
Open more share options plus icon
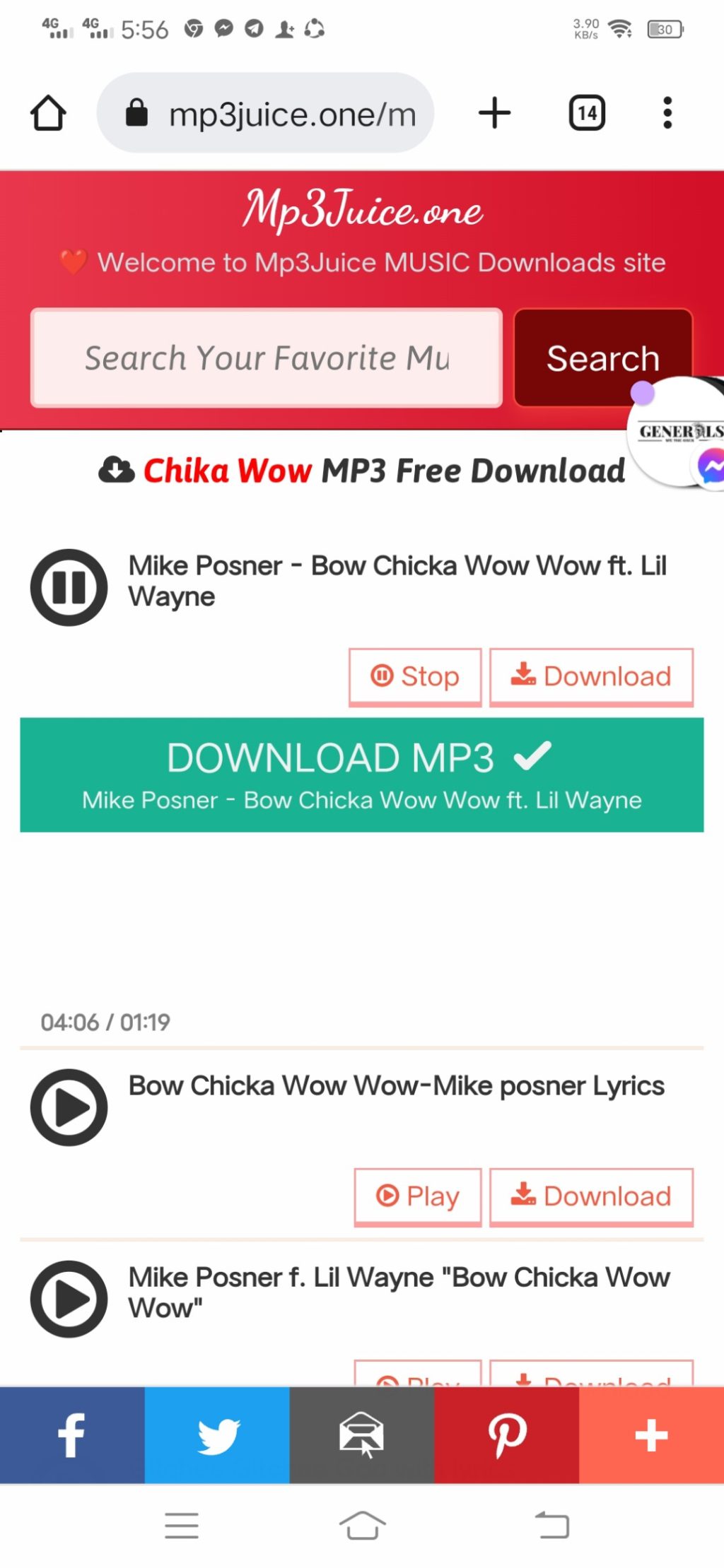[x=651, y=1434]
